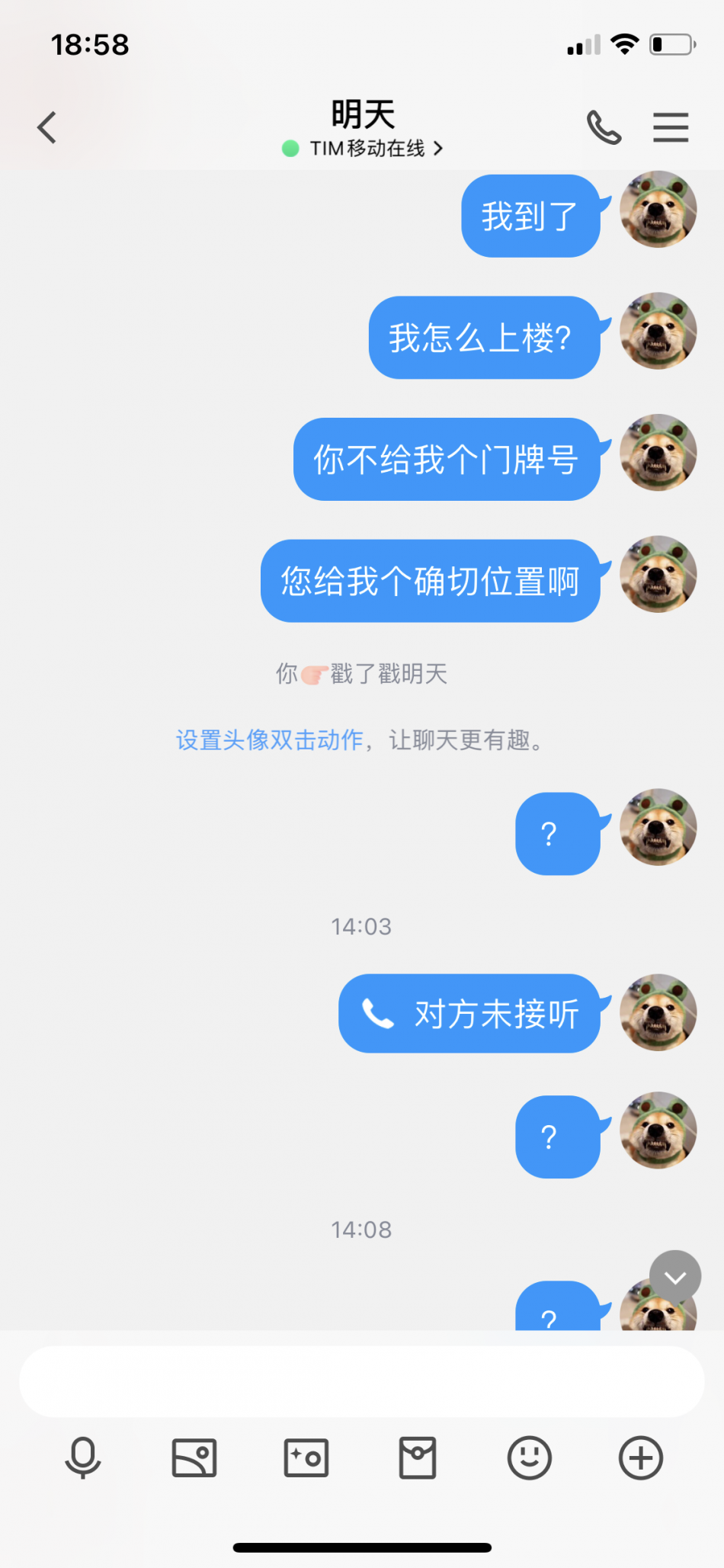This screenshot has height=1568, width=724.
Task: Open the chat settings menu
Action: click(671, 127)
